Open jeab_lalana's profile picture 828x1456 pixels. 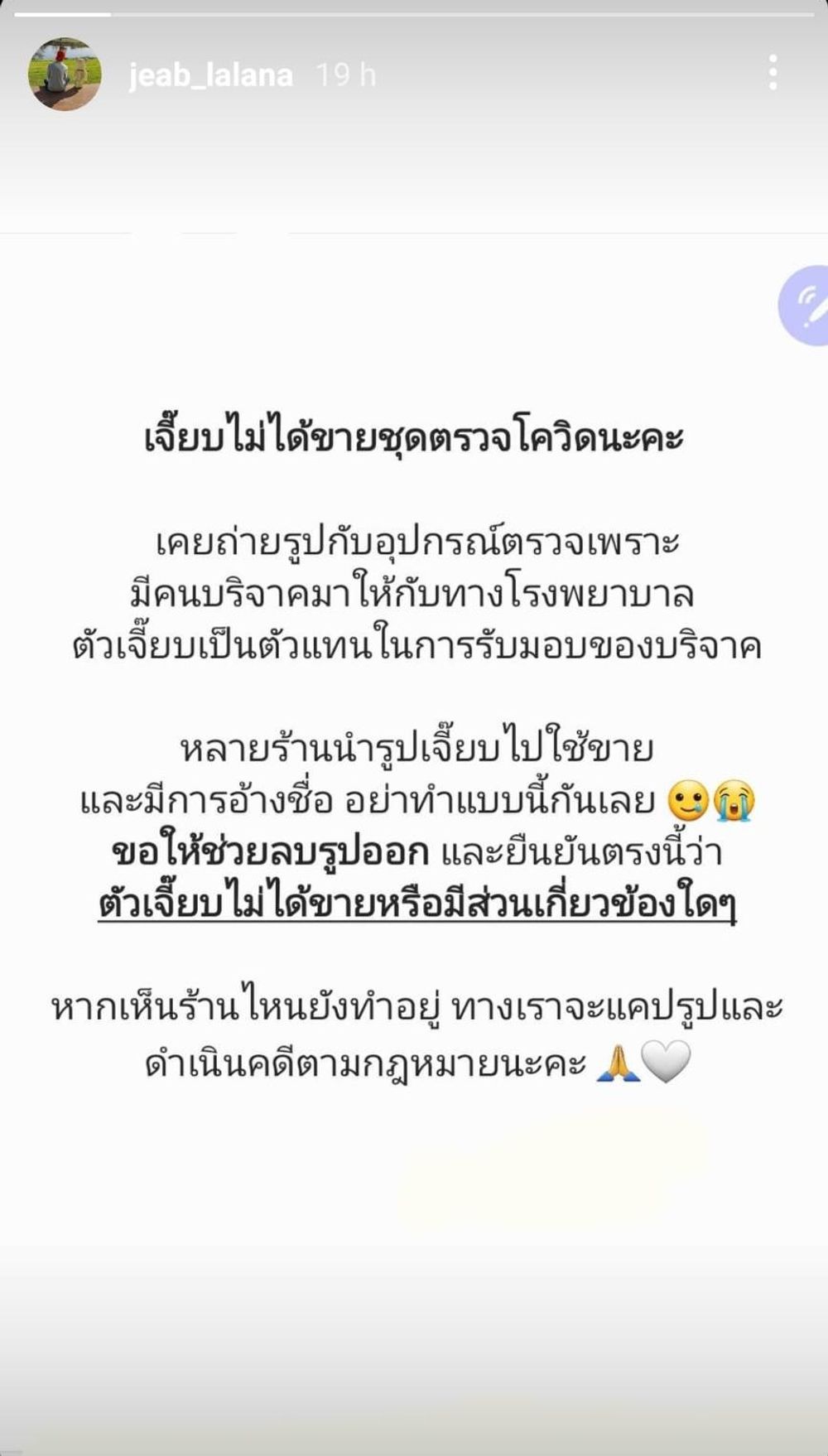coord(65,75)
